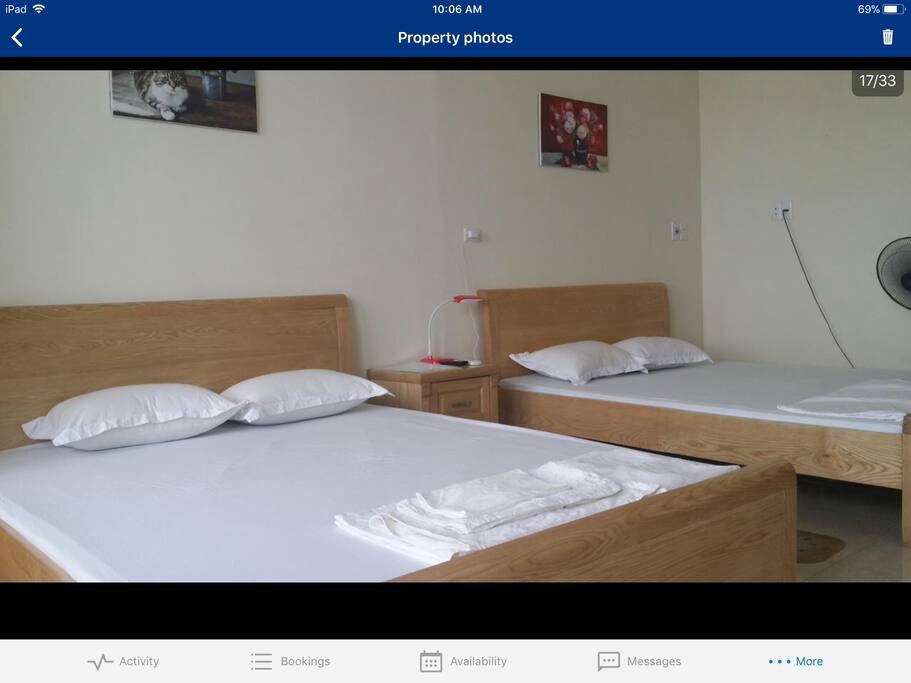The image size is (911, 683).
Task: Switch to the Activity tab
Action: pos(122,661)
